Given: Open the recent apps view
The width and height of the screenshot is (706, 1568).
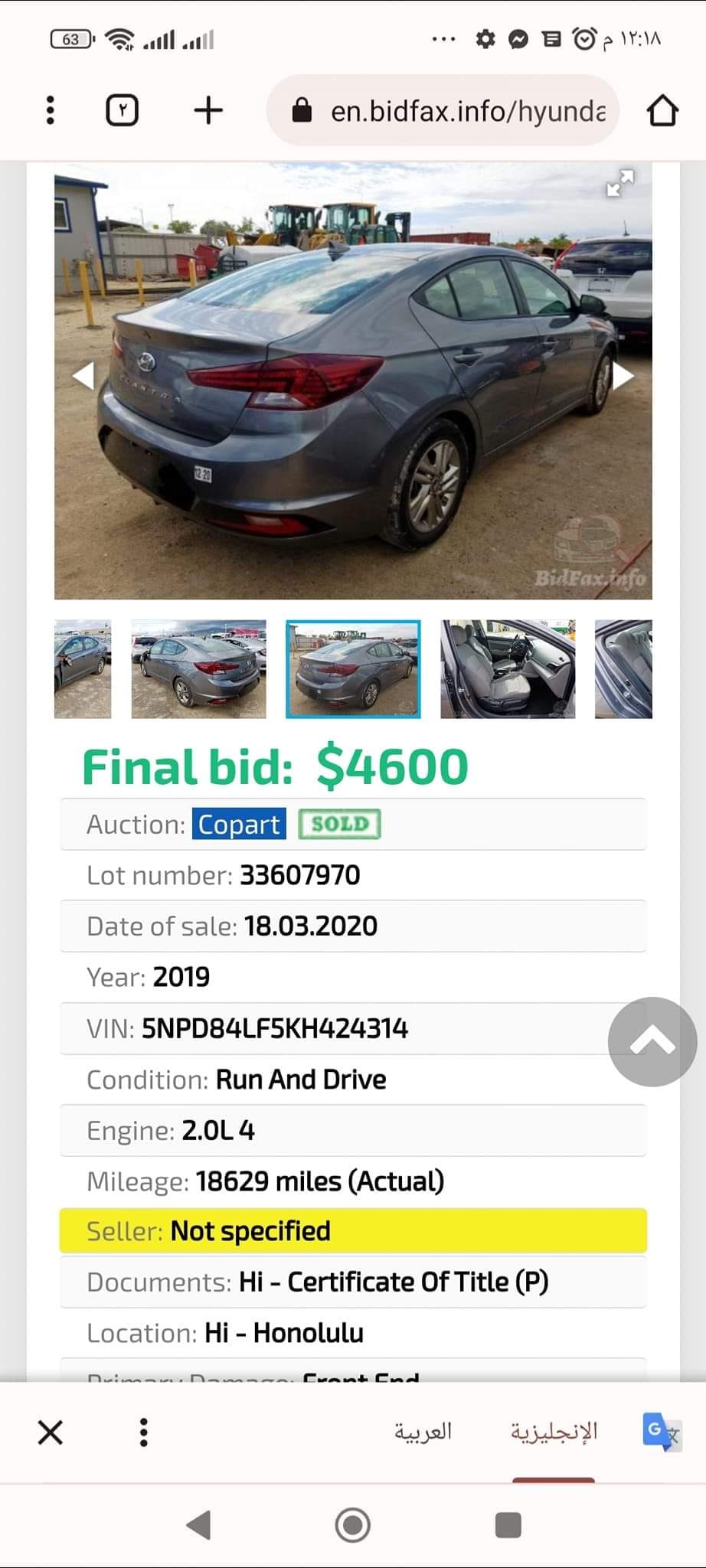Looking at the screenshot, I should [508, 1525].
